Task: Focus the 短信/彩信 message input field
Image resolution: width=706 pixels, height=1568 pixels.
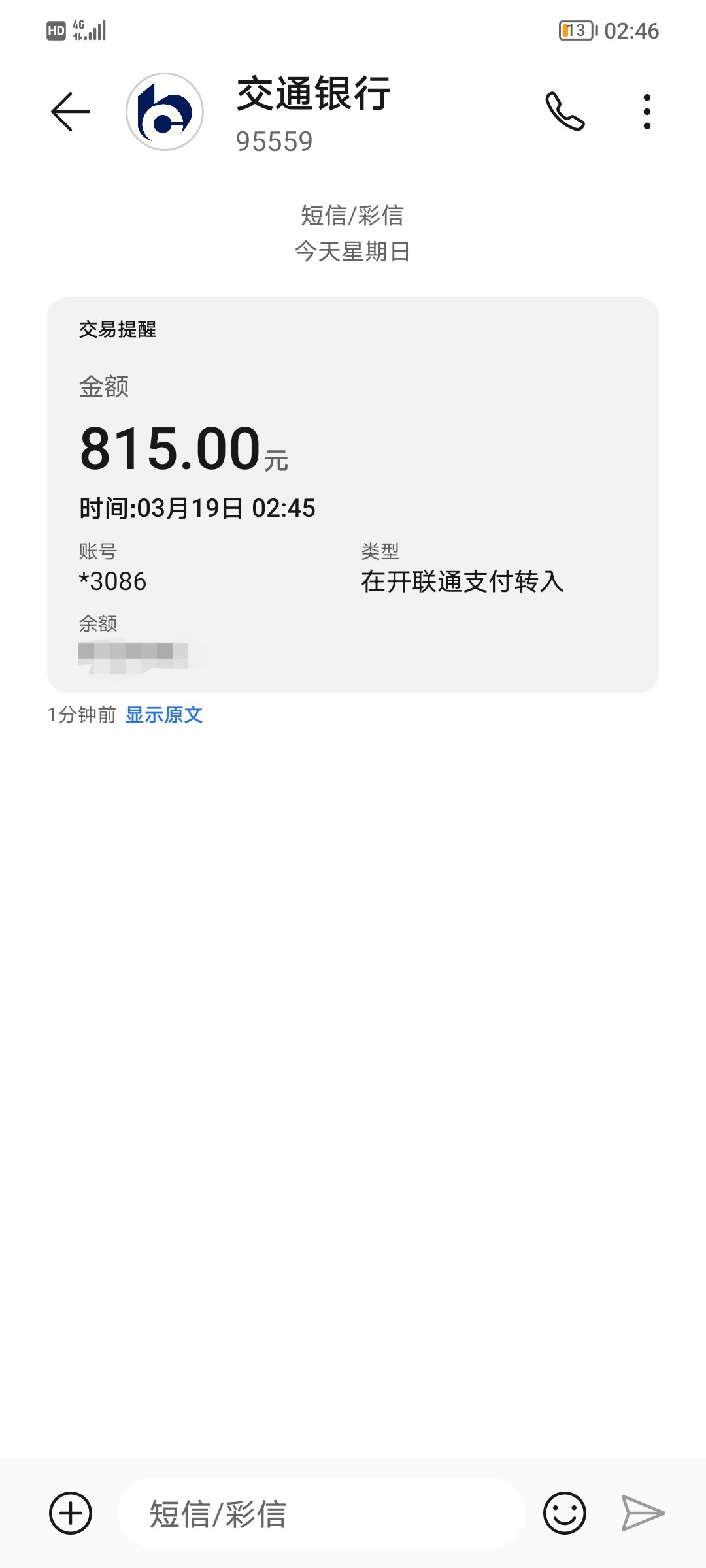Action: [x=320, y=1513]
